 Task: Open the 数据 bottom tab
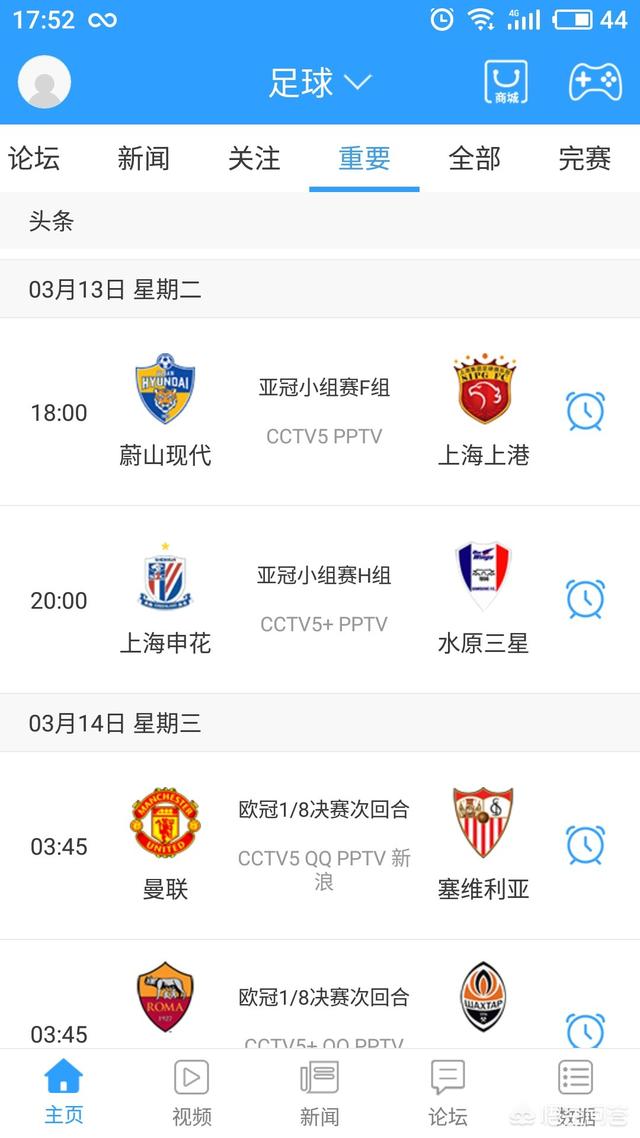[x=576, y=1093]
